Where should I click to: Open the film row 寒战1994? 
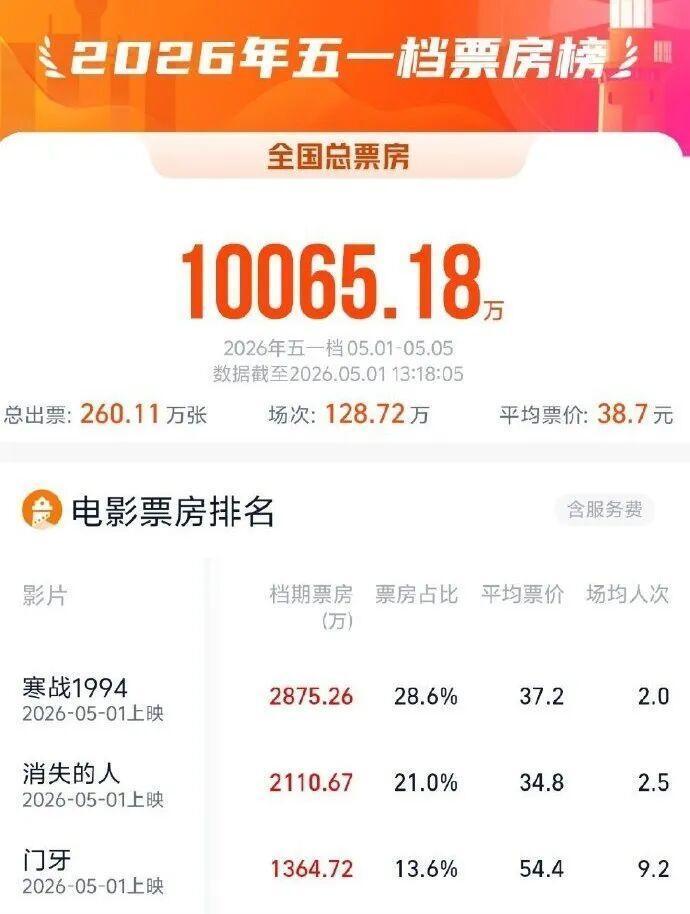click(345, 698)
